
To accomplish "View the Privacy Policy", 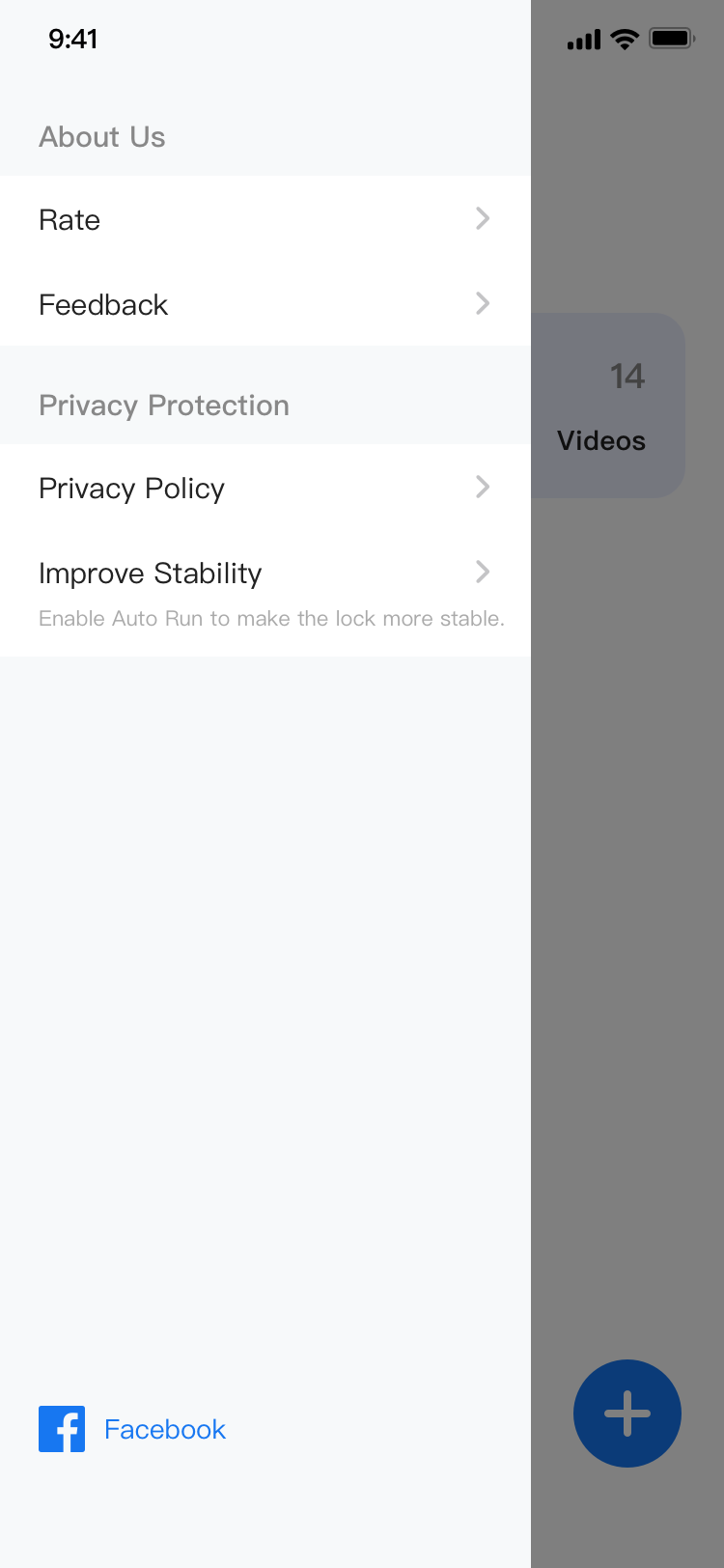I will (265, 488).
